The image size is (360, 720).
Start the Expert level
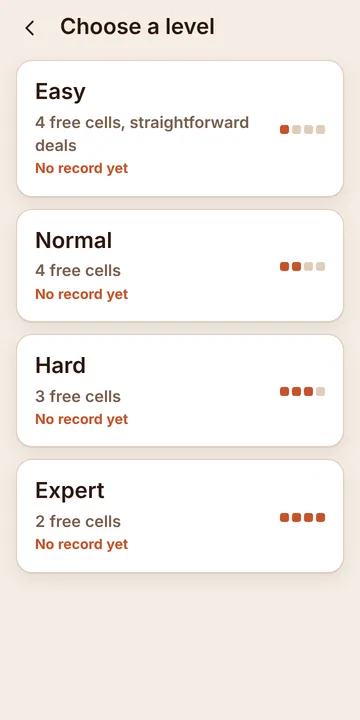[x=180, y=516]
